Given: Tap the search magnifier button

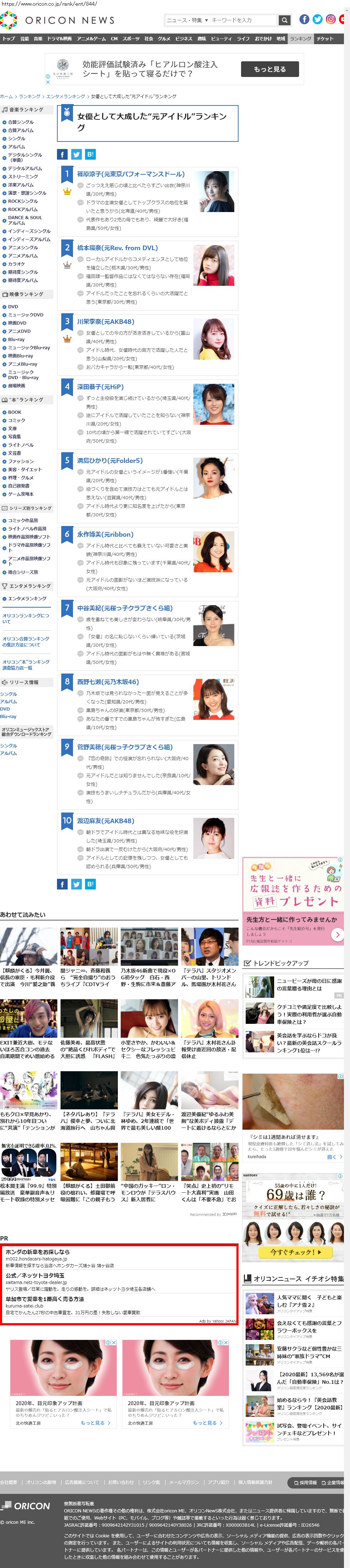Looking at the screenshot, I should tap(284, 20).
